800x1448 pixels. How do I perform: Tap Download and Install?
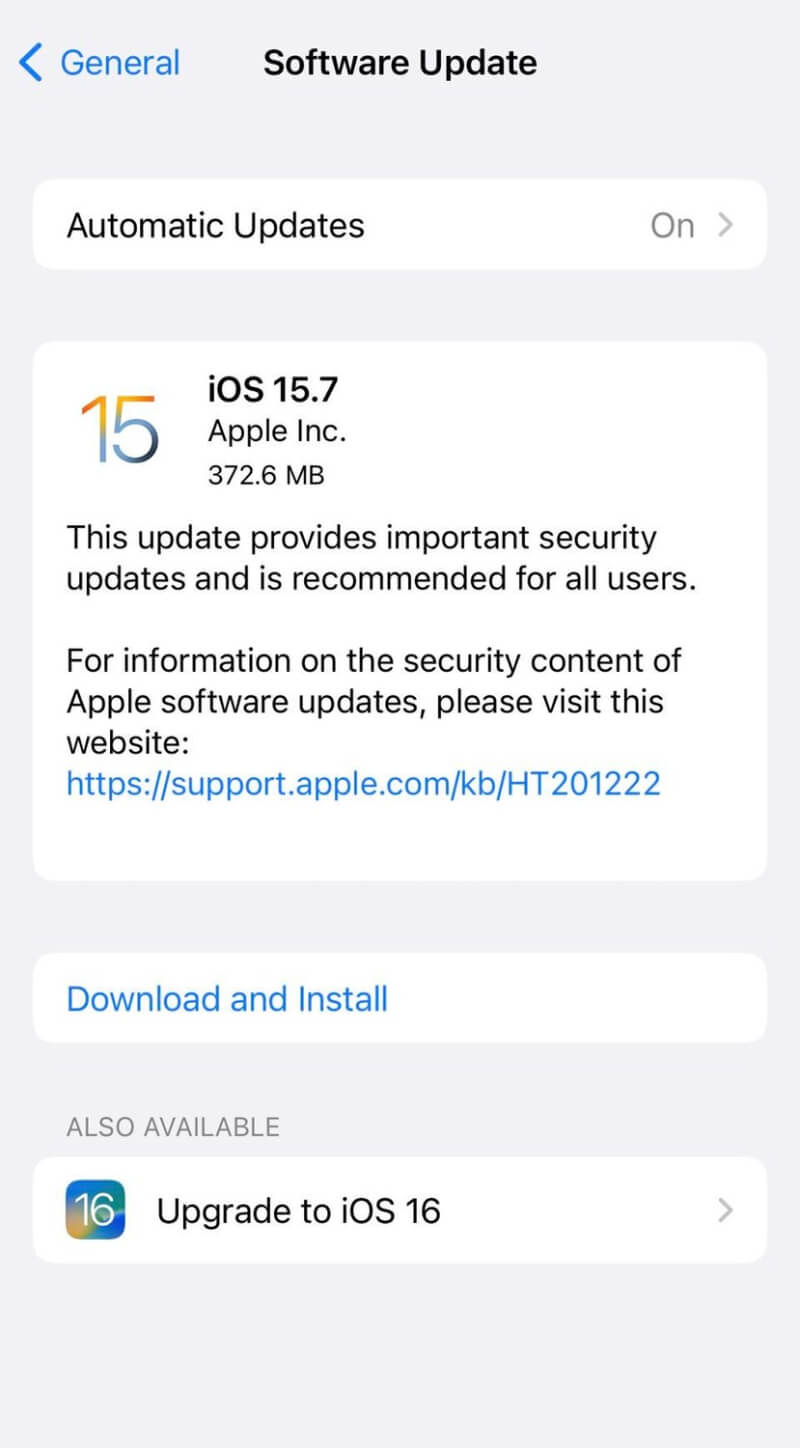pyautogui.click(x=400, y=998)
